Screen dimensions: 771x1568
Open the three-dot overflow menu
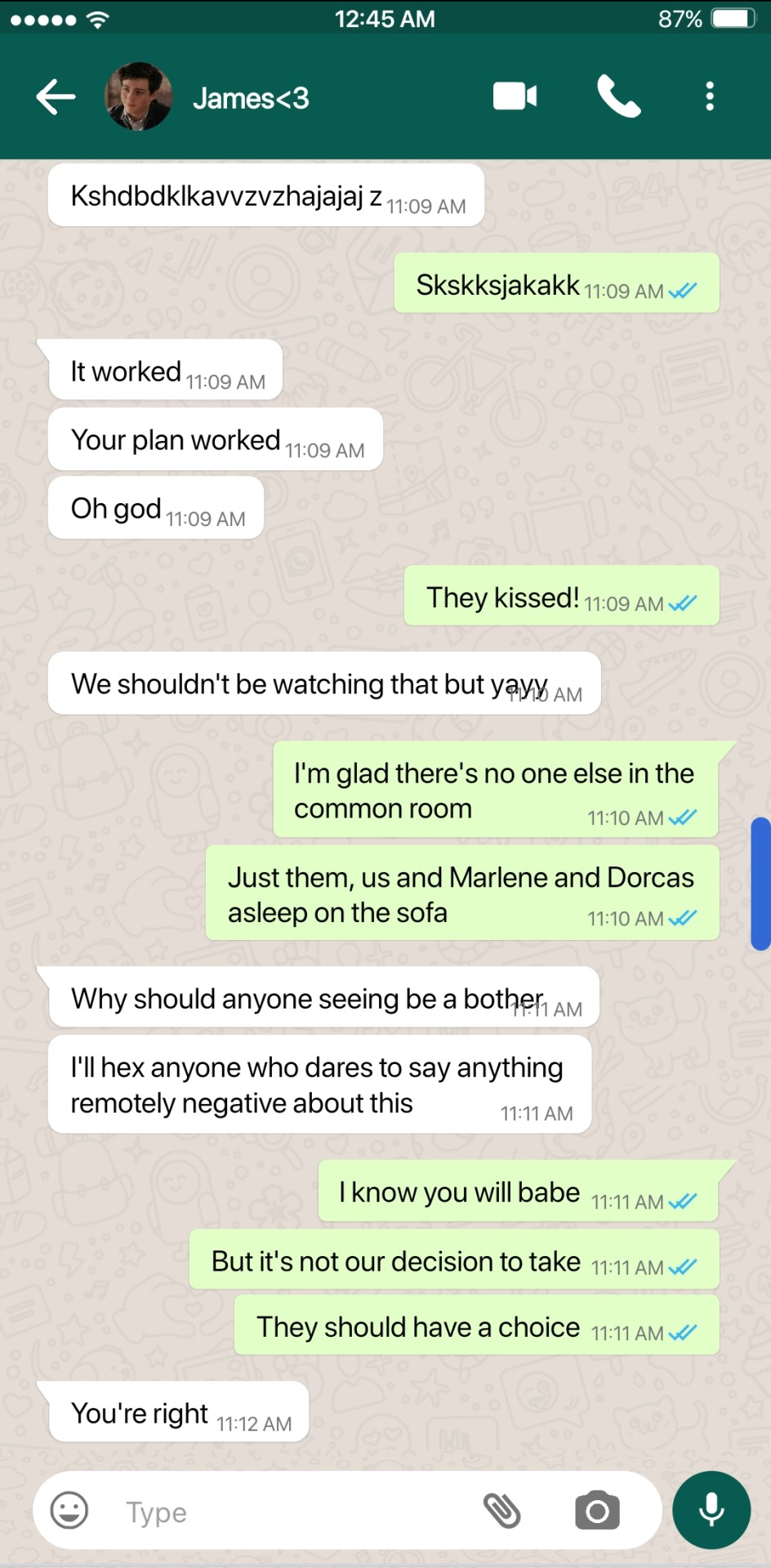pos(710,96)
